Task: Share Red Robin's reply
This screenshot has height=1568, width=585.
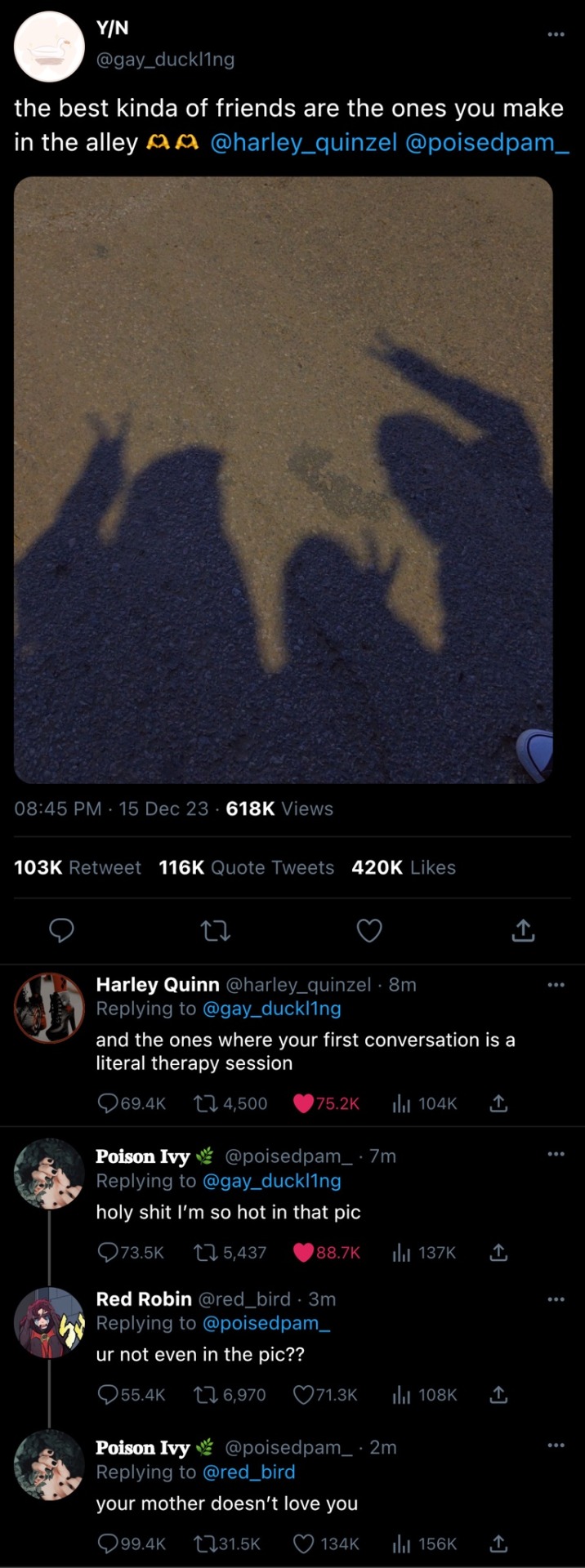Action: pyautogui.click(x=498, y=1394)
